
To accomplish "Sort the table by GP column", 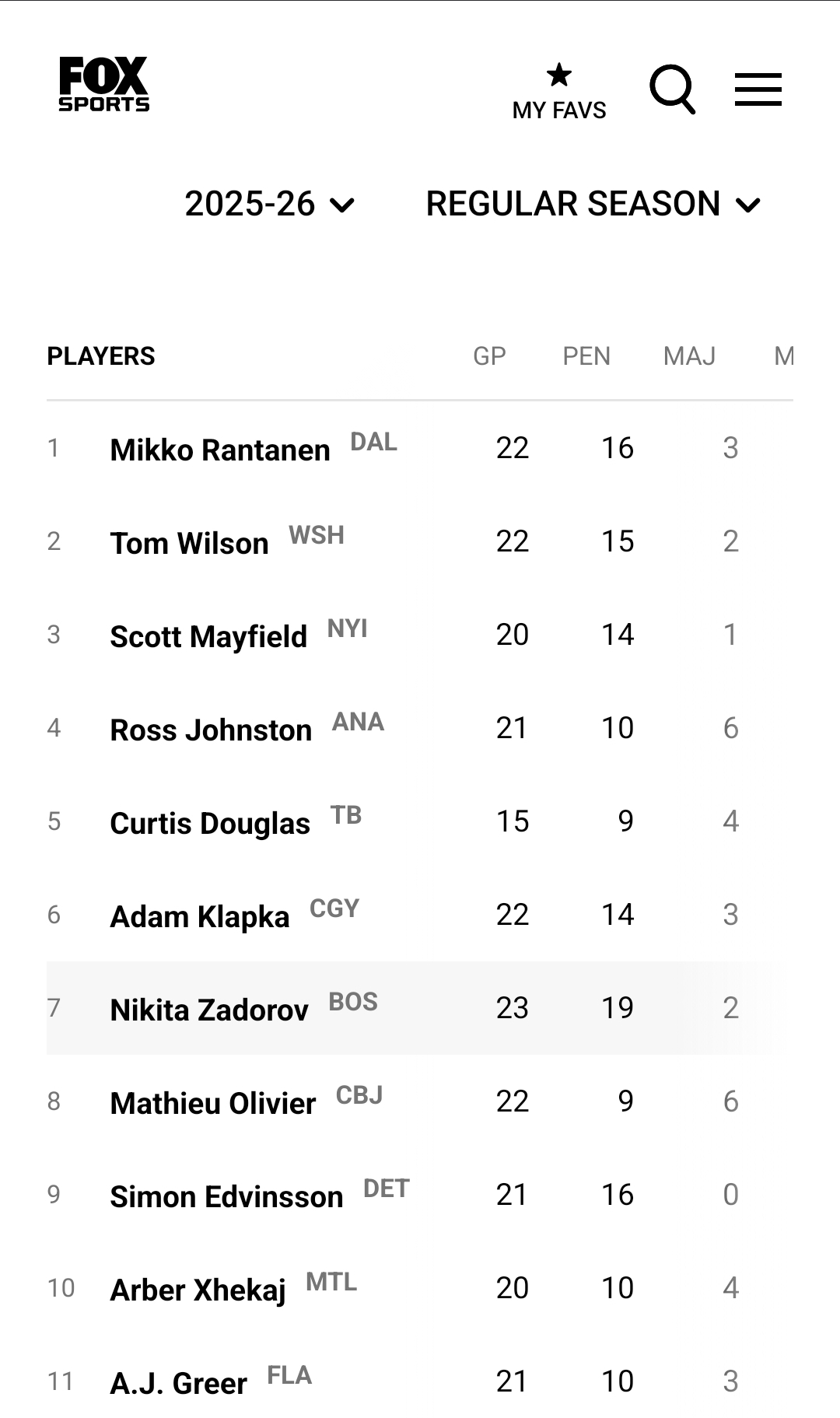I will pyautogui.click(x=489, y=356).
